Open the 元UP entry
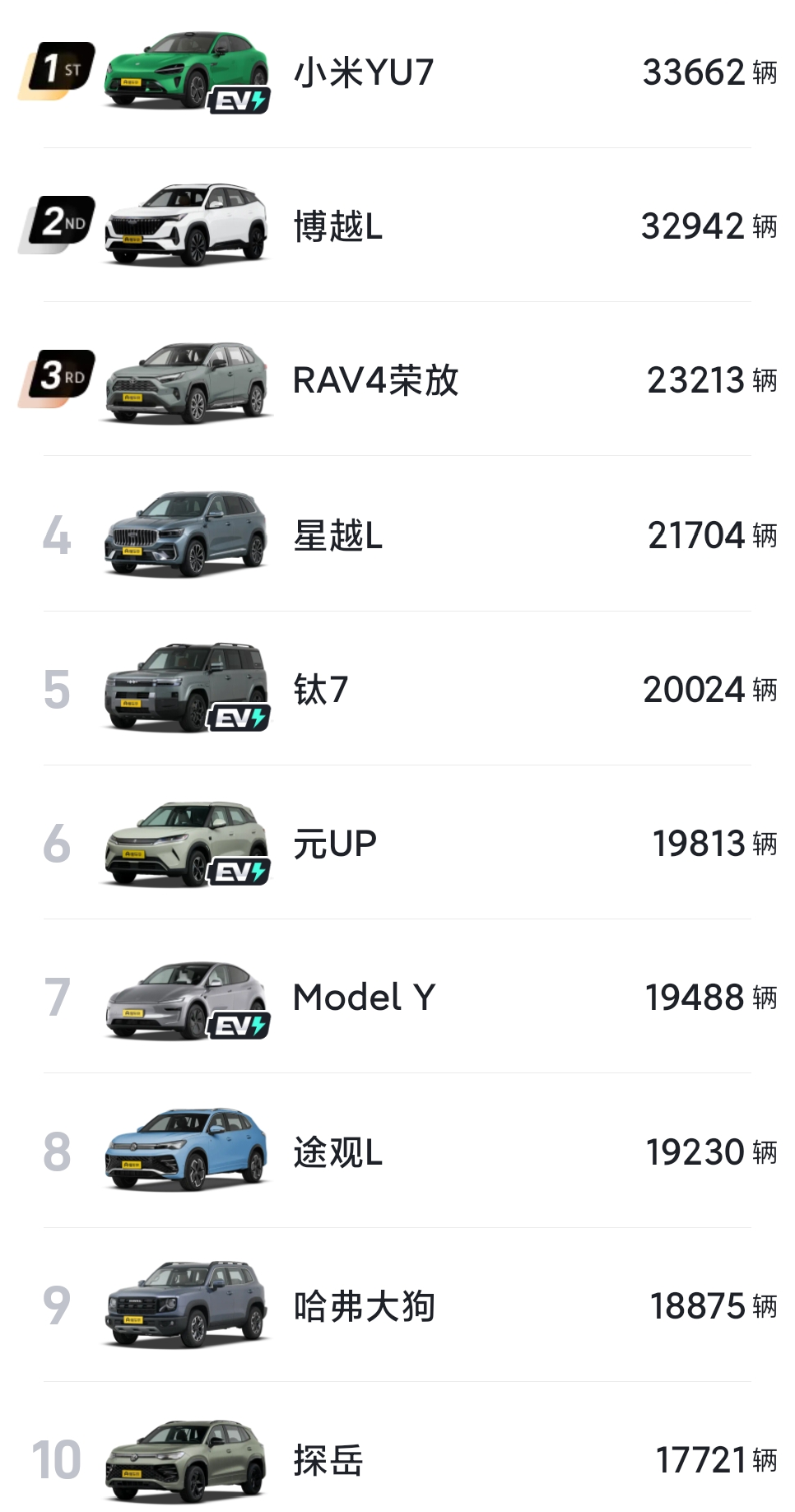The width and height of the screenshot is (795, 1512). 335,844
